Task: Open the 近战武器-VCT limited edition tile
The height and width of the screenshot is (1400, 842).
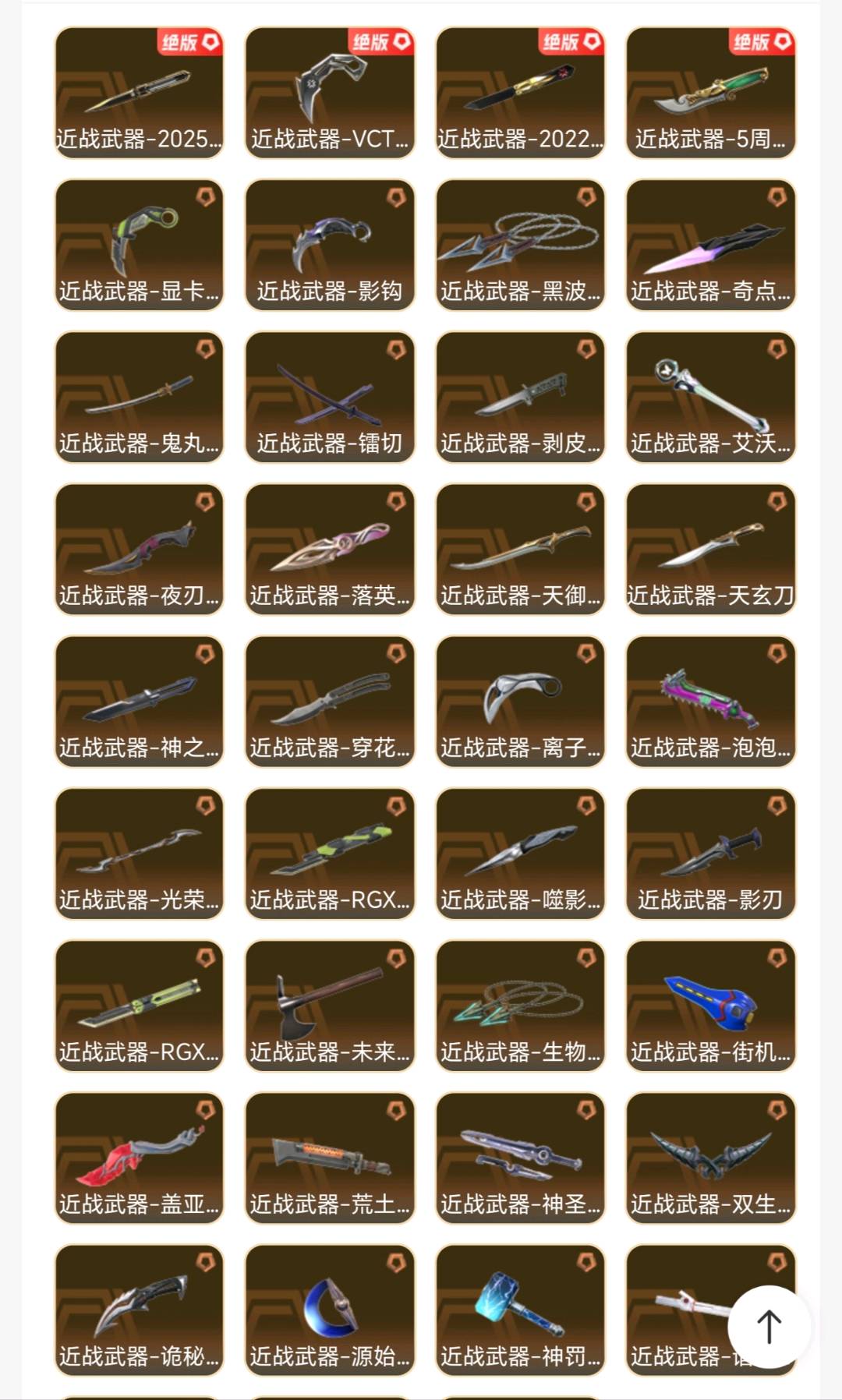Action: coord(330,93)
